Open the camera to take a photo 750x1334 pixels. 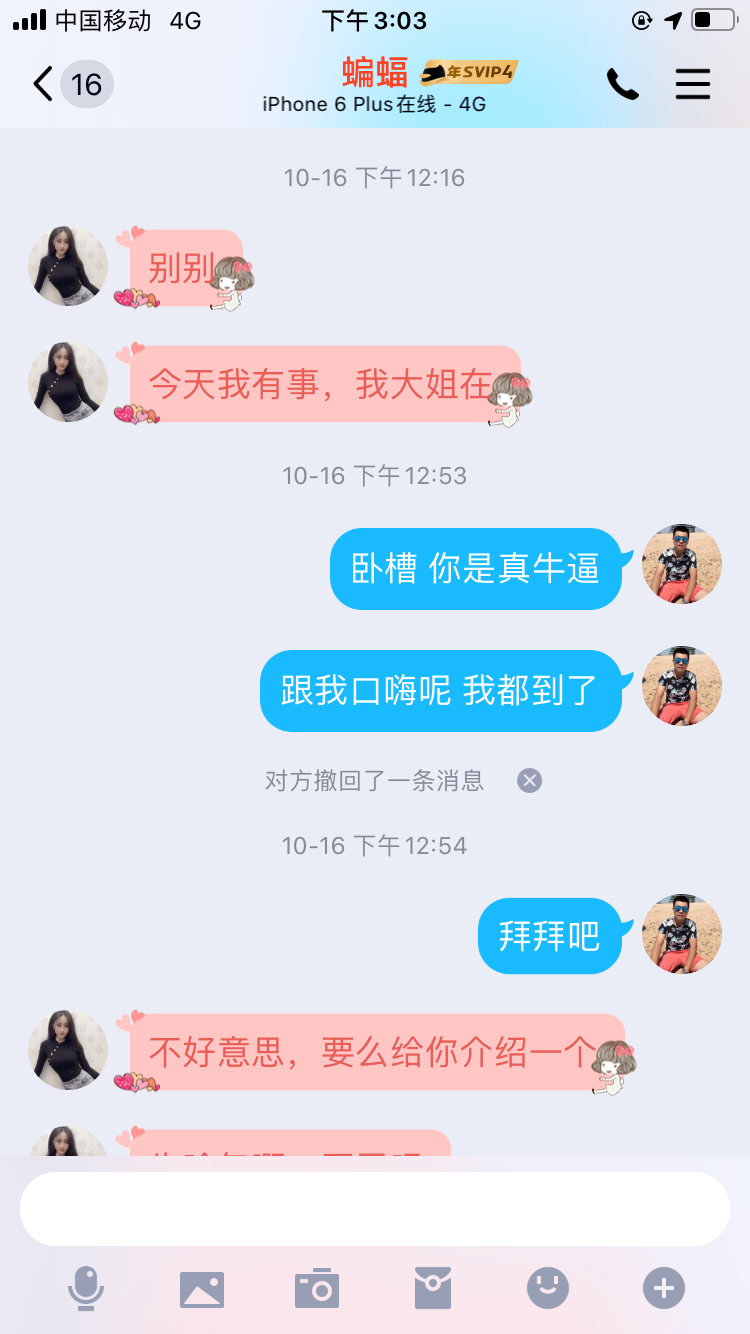click(x=317, y=1288)
